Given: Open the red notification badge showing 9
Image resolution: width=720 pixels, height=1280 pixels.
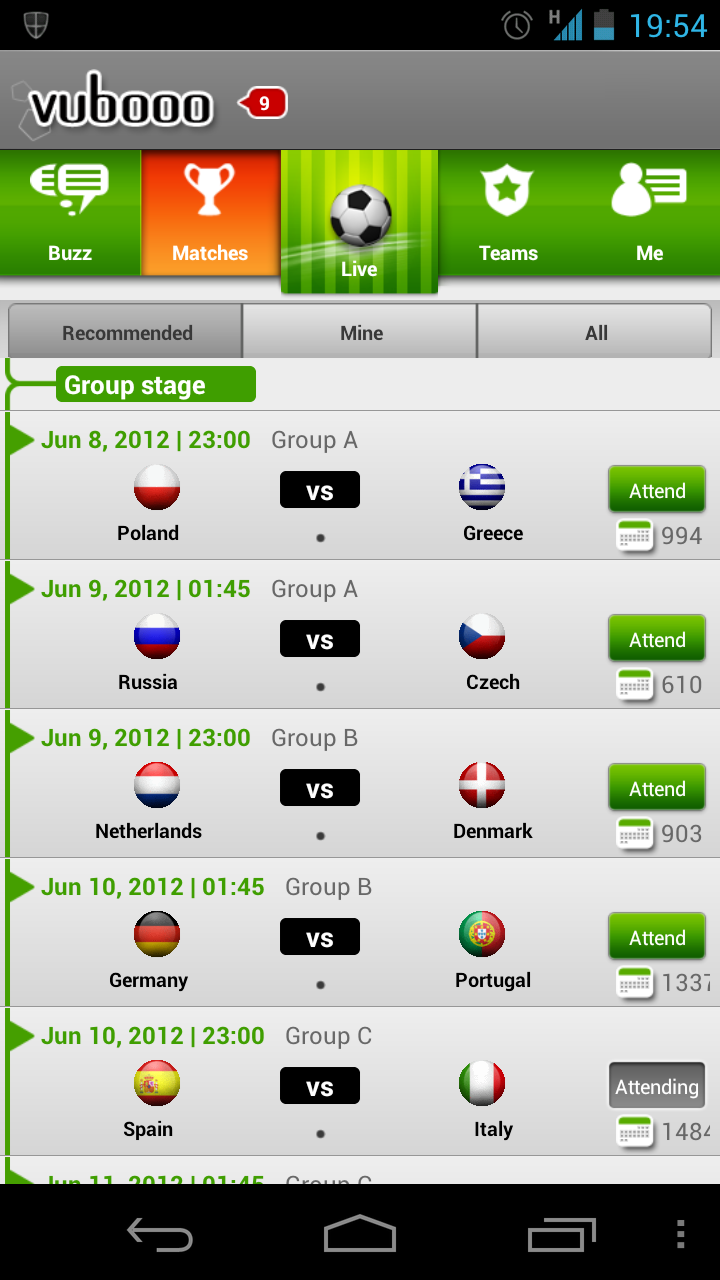Looking at the screenshot, I should pyautogui.click(x=263, y=103).
